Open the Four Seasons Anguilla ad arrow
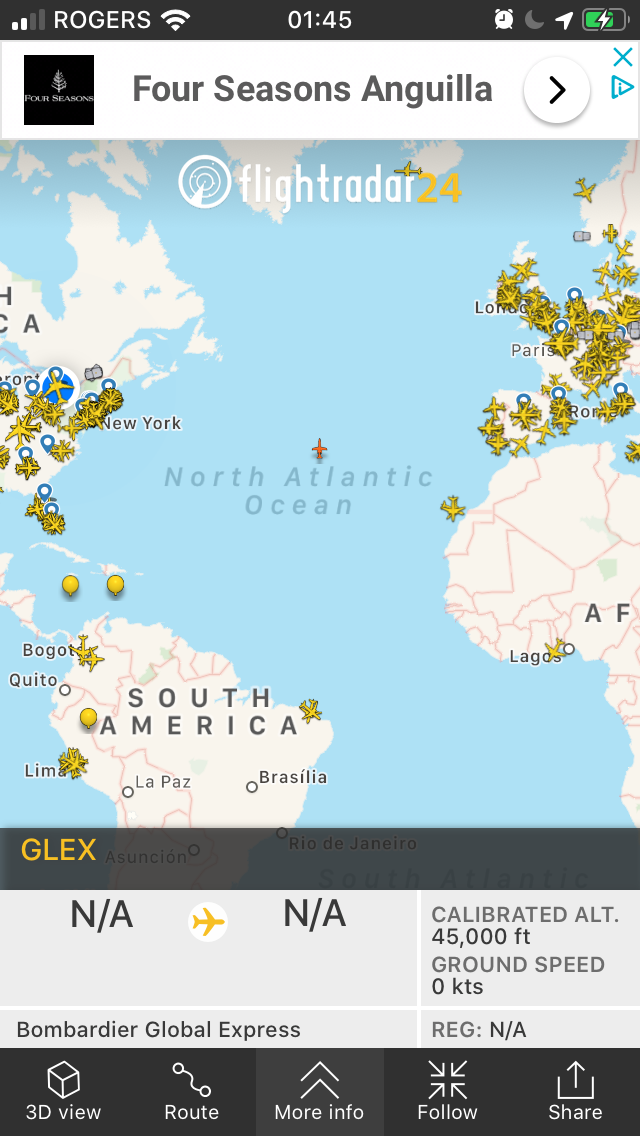 click(x=557, y=90)
